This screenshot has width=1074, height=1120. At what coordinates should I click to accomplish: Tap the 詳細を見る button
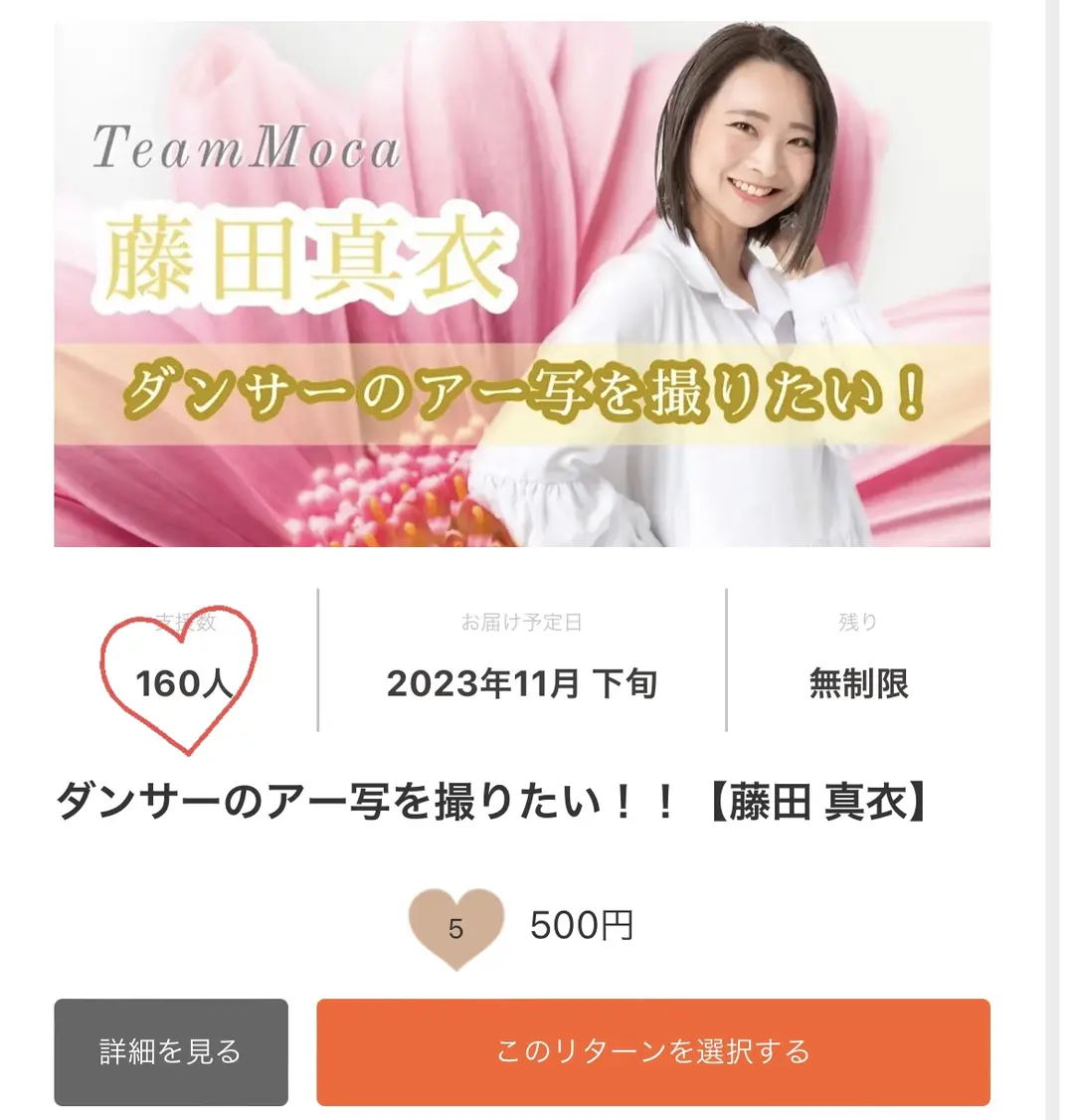[x=171, y=1051]
